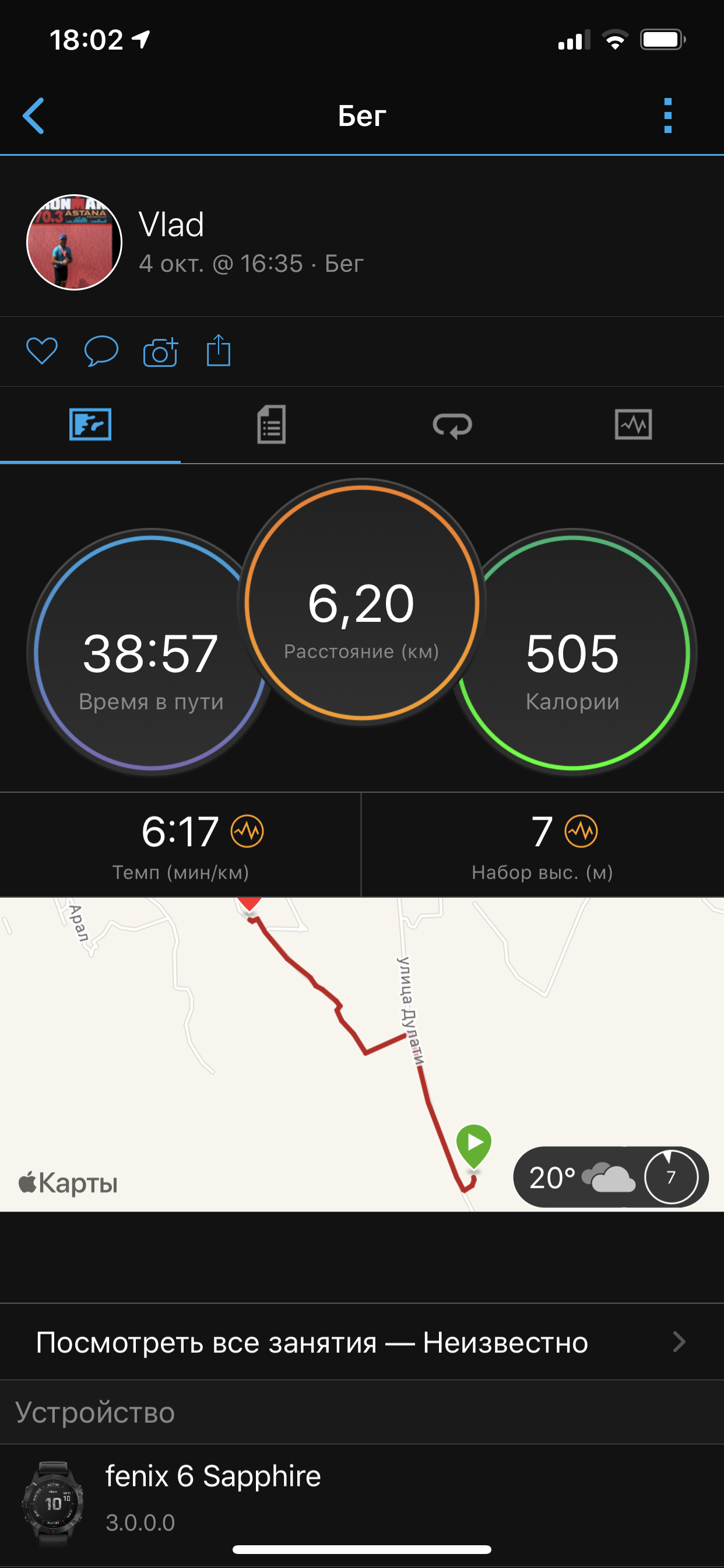Switch to the laps tab
This screenshot has height=1568, width=724.
click(x=452, y=425)
